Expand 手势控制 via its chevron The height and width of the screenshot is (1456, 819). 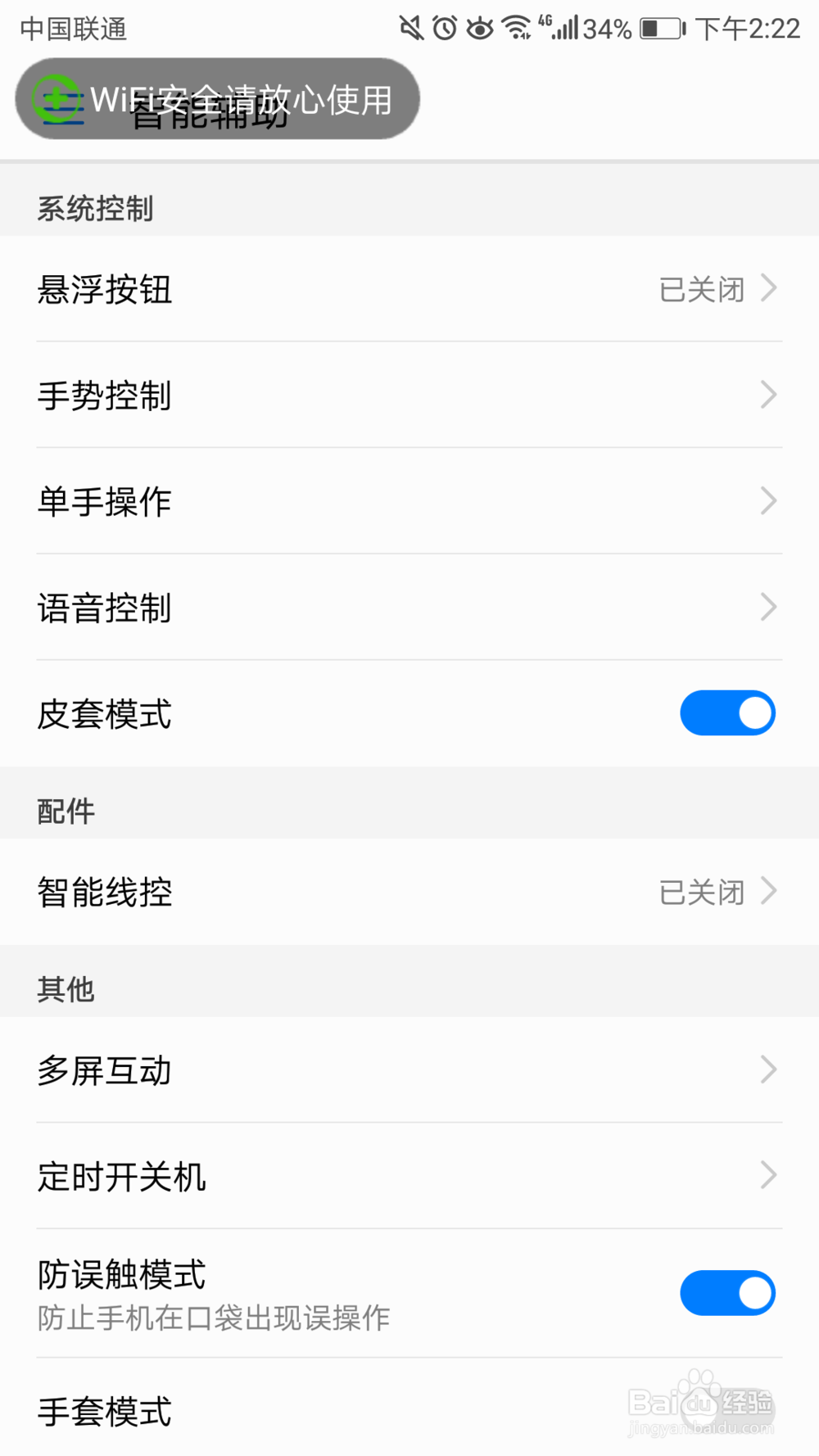pyautogui.click(x=768, y=395)
